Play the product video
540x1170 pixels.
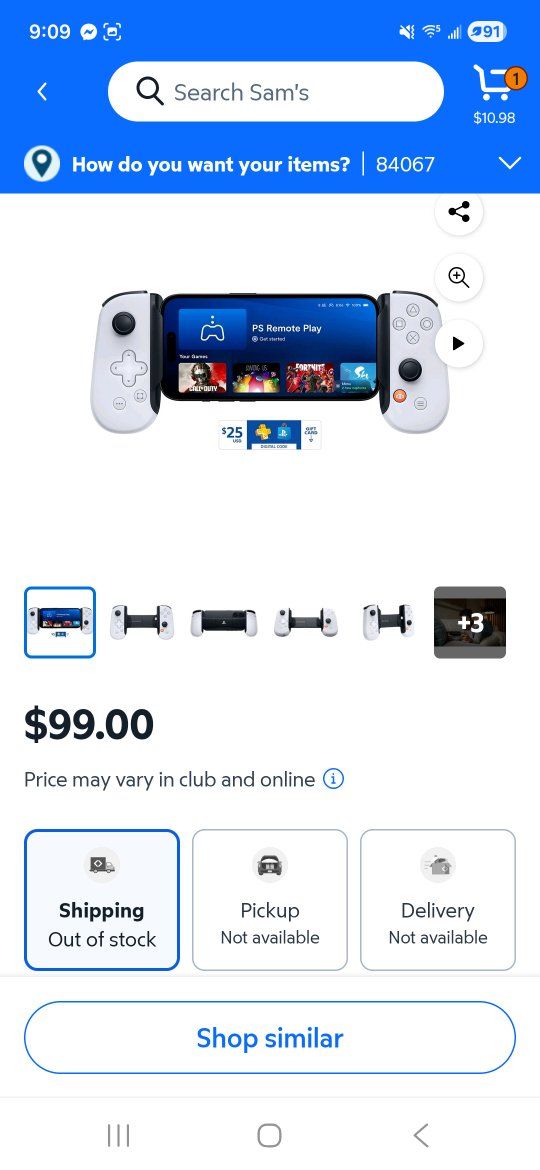pyautogui.click(x=459, y=344)
